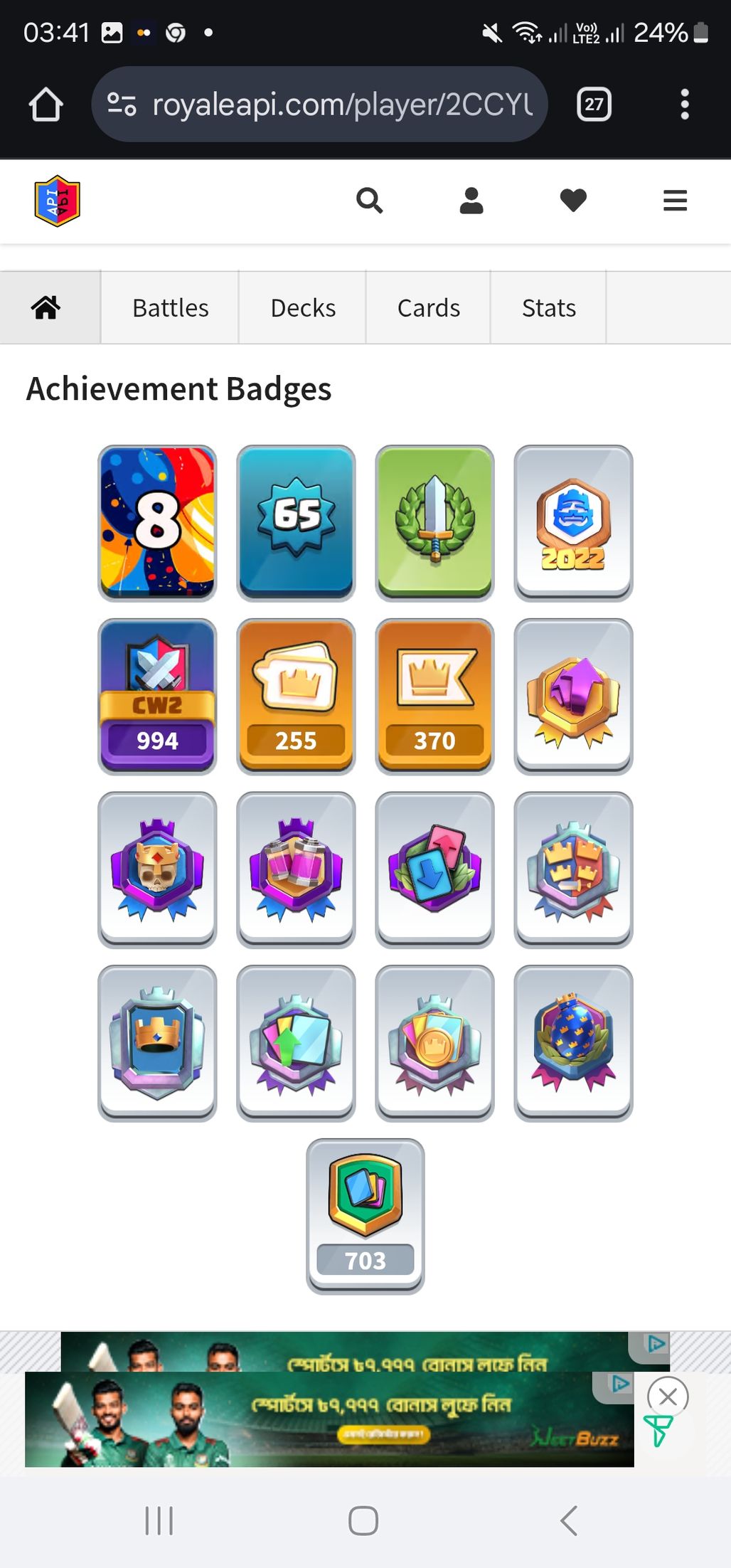Screen dimensions: 731x1568
Task: Go back with system back button
Action: 568,1521
